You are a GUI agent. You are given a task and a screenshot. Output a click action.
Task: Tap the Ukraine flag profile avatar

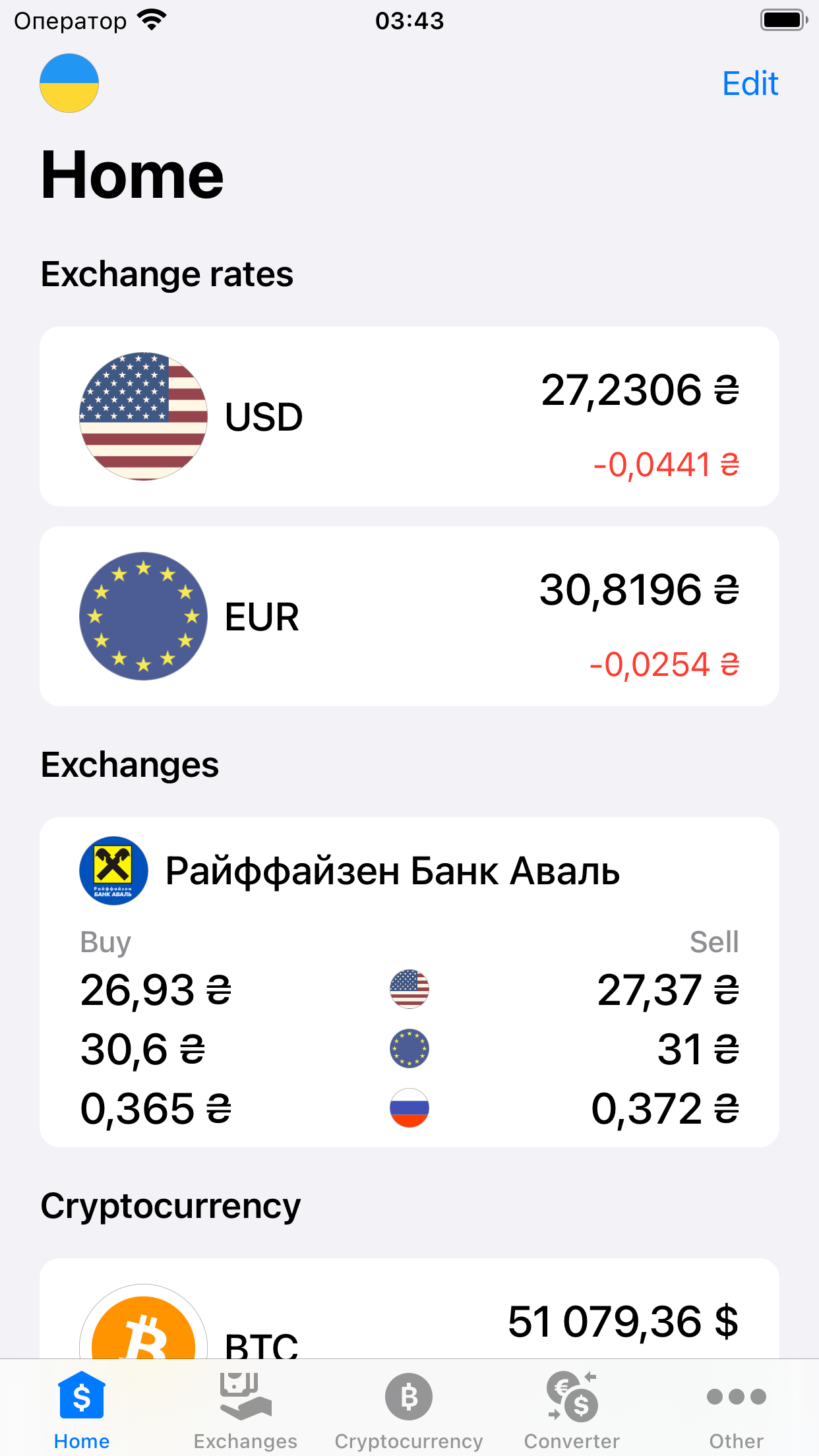click(69, 82)
